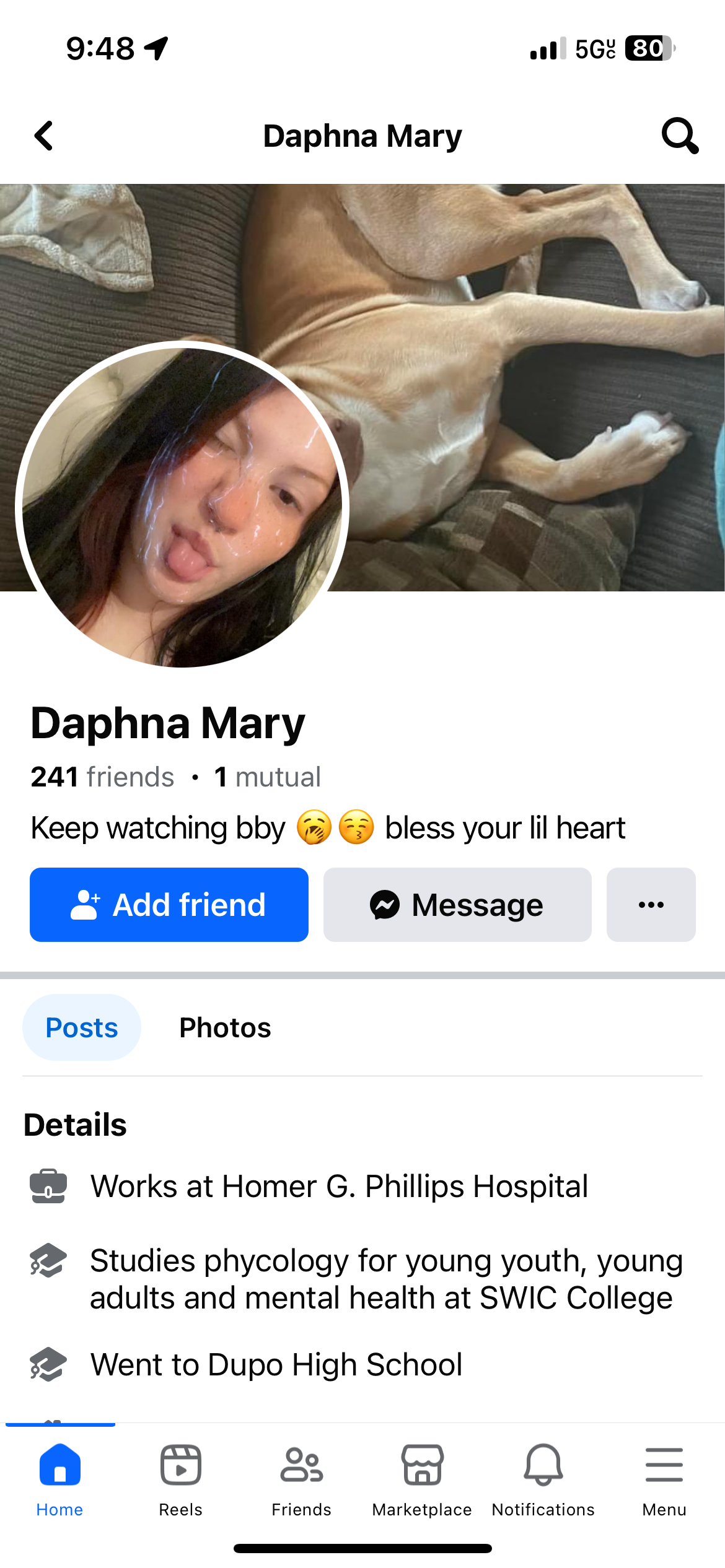The width and height of the screenshot is (725, 1568).
Task: Open Homer G. Phillips Hospital workplace detail
Action: point(340,1187)
